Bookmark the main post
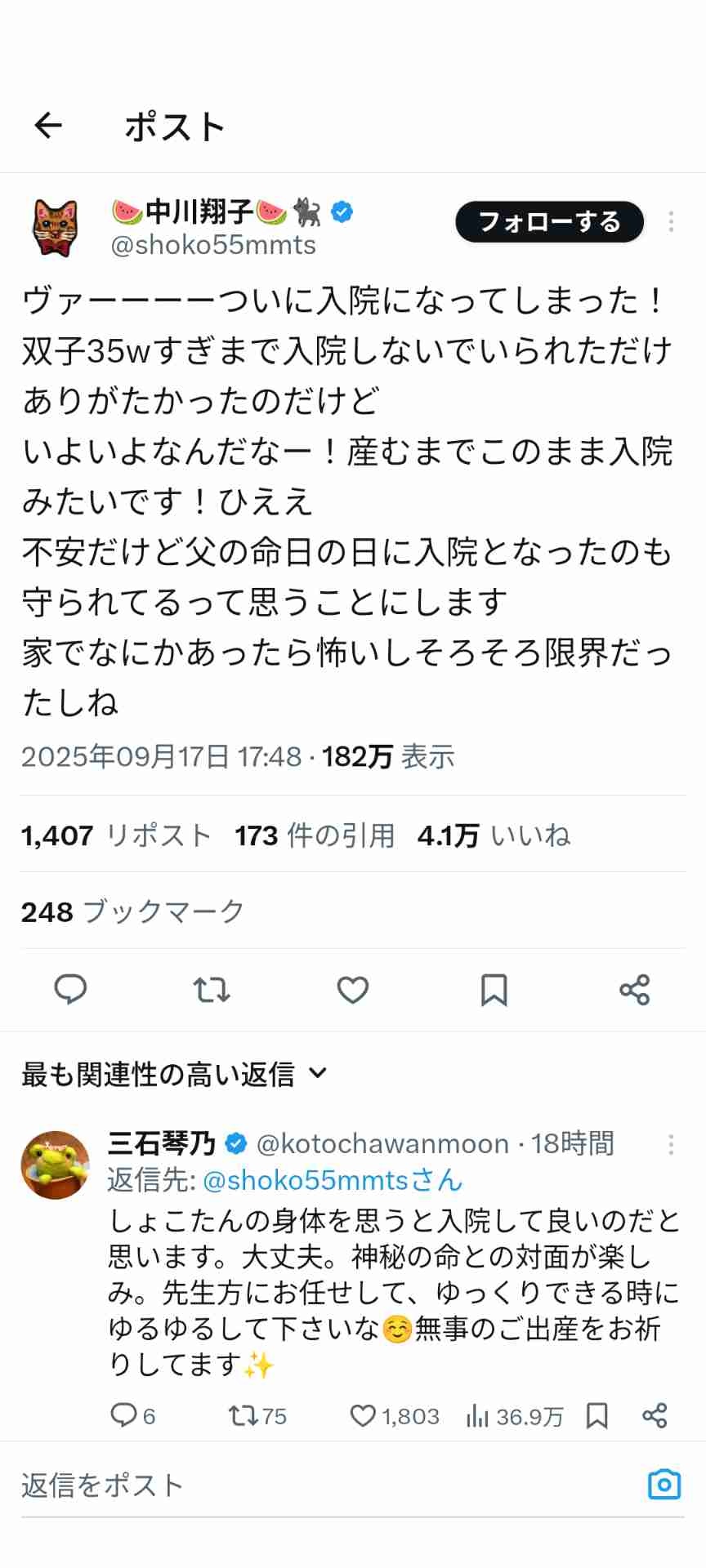Screen dimensions: 706x1568 [x=494, y=989]
